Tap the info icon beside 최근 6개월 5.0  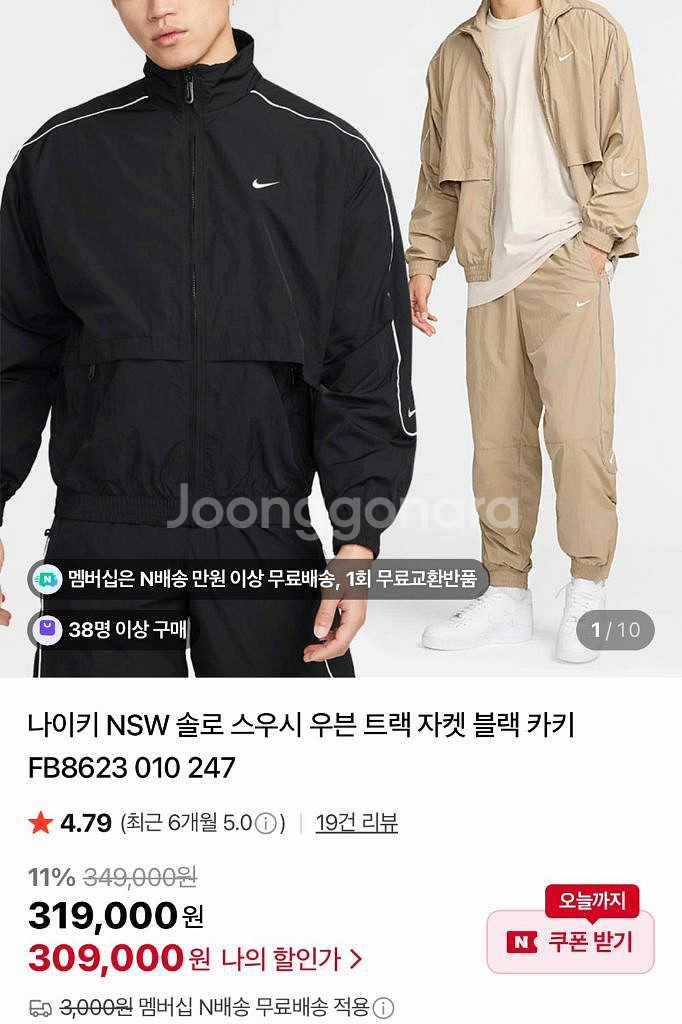[266, 824]
